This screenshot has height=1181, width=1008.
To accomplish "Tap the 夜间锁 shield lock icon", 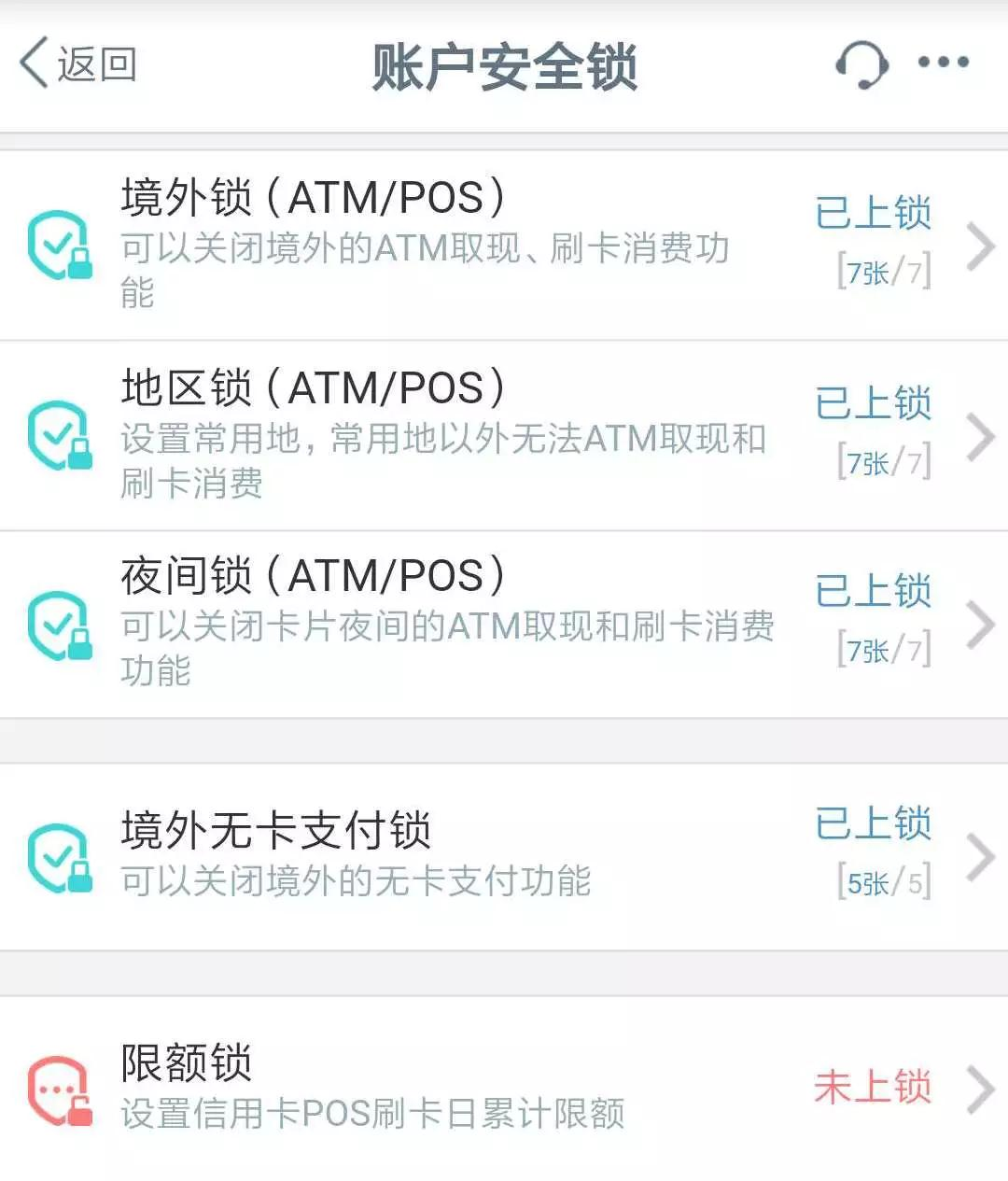I will point(61,627).
